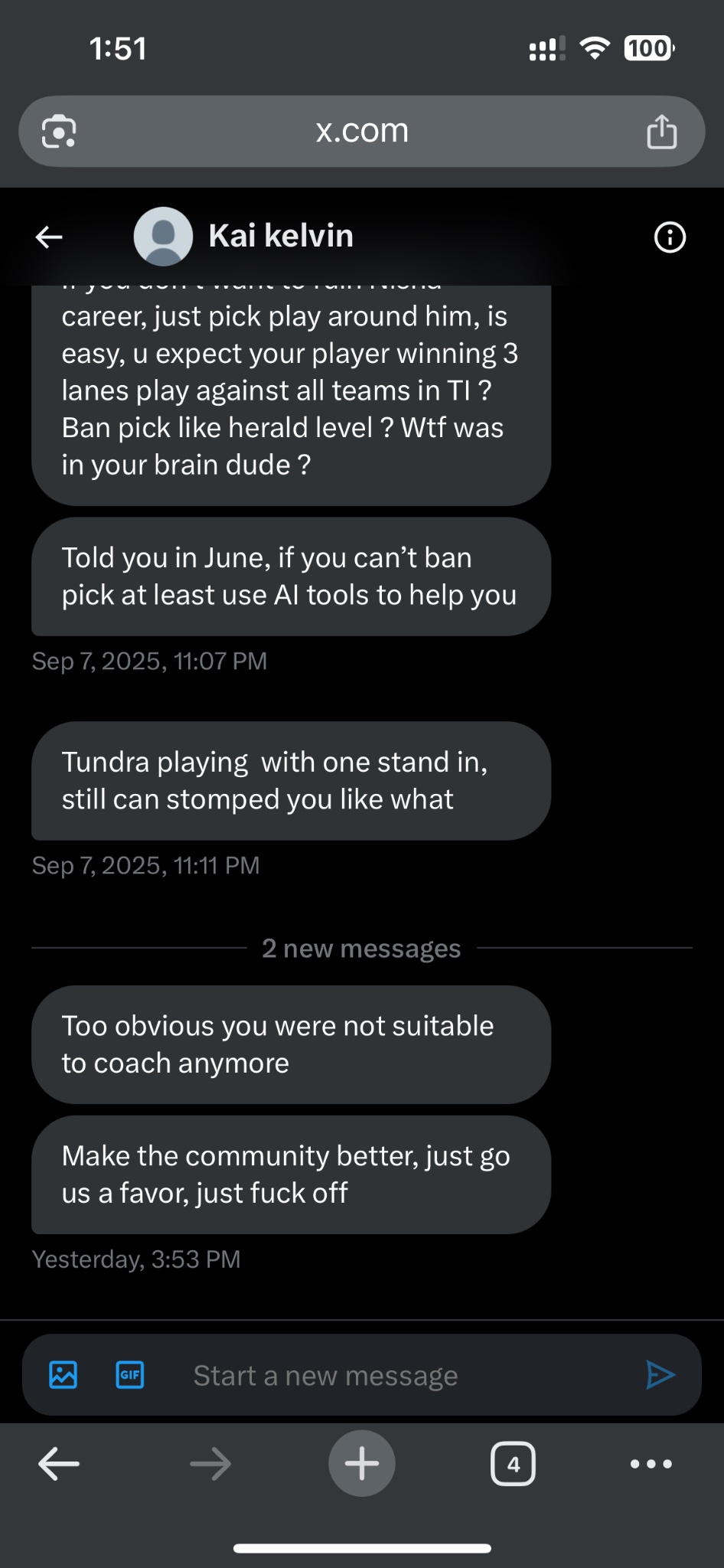Add a GIF to the message
This screenshot has height=1568, width=724.
pos(130,1375)
